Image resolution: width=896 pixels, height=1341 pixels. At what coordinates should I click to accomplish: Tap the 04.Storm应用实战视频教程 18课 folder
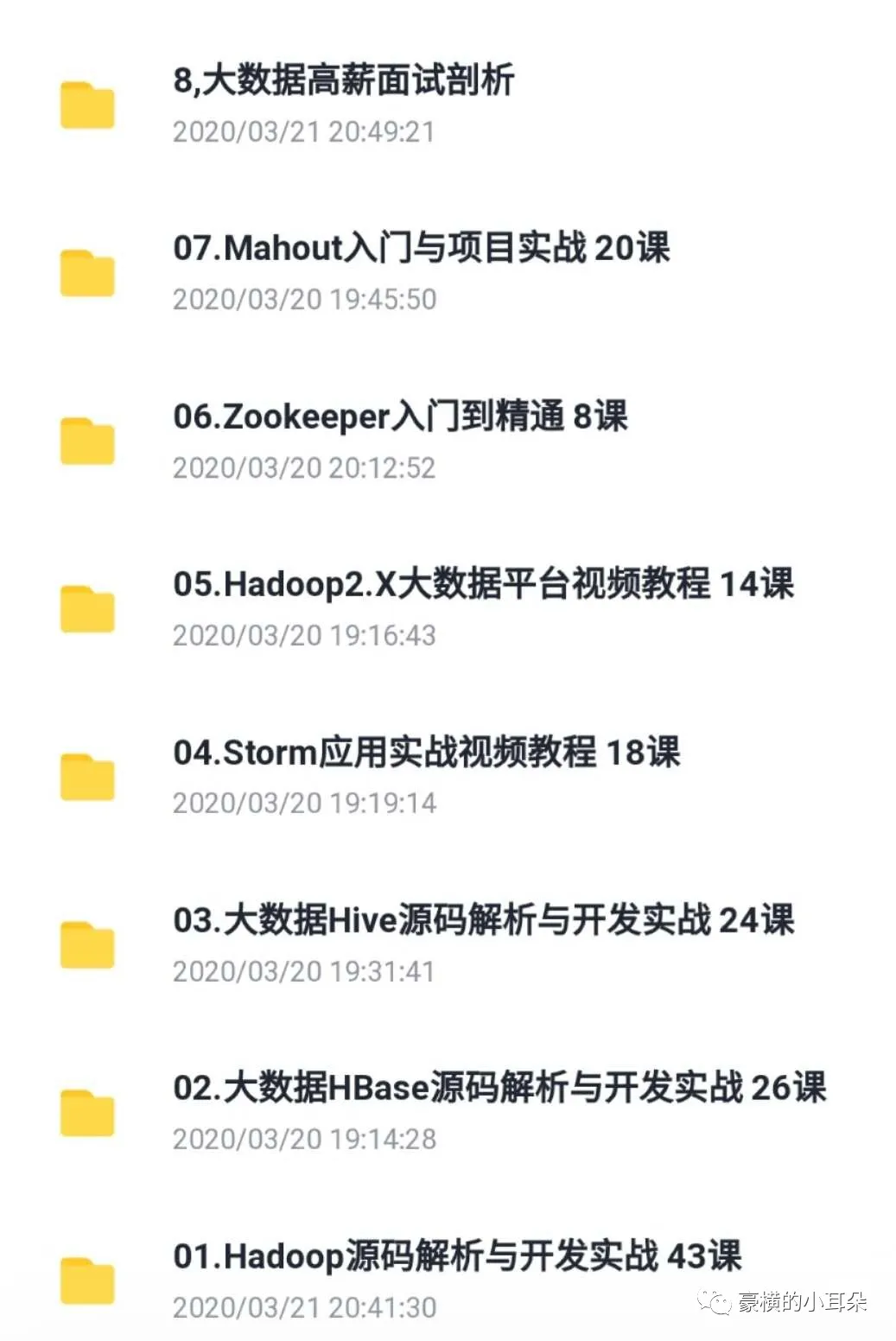click(426, 753)
